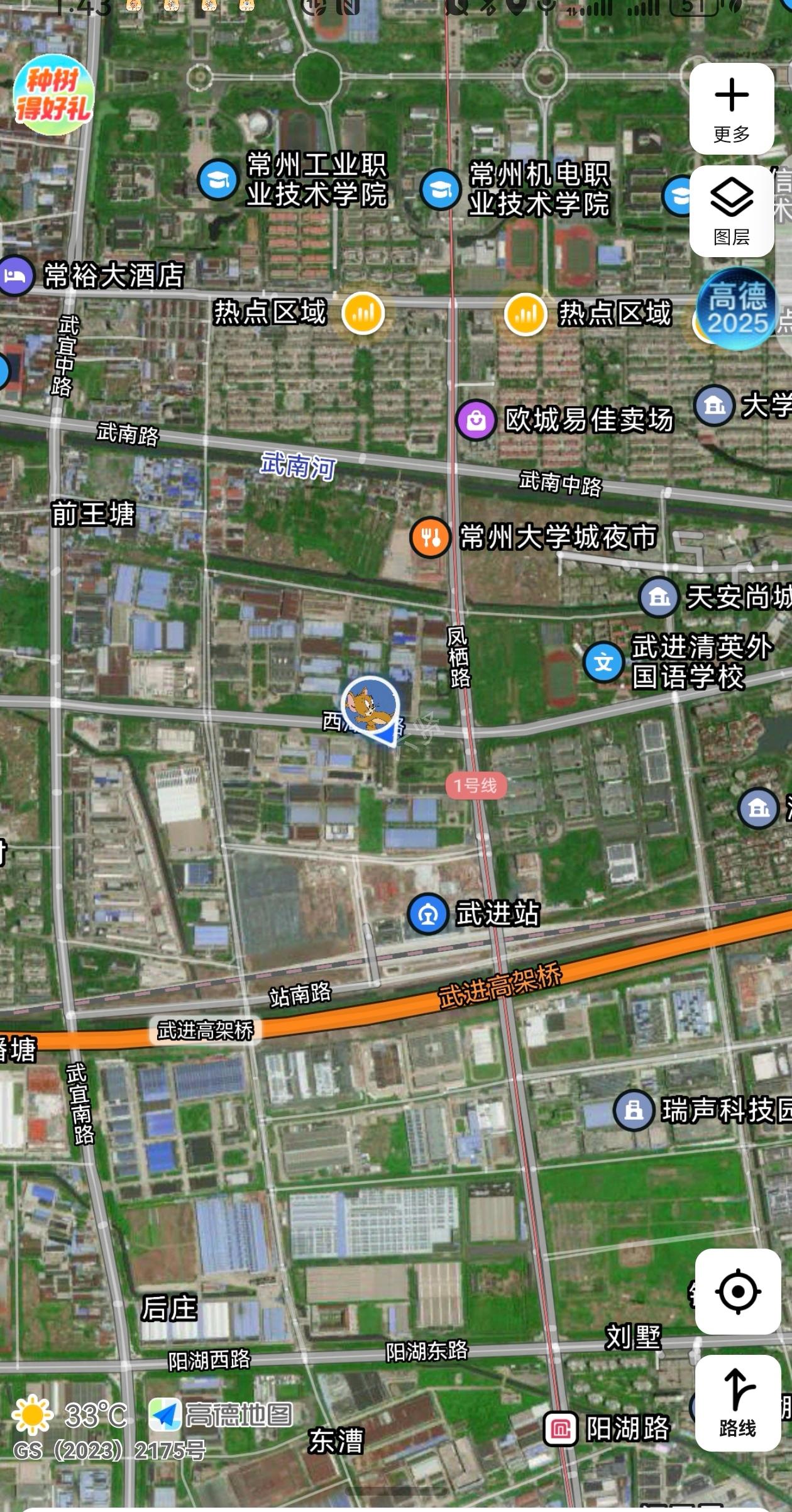
Task: Select 武进清英外国语学校 marker
Action: click(603, 661)
